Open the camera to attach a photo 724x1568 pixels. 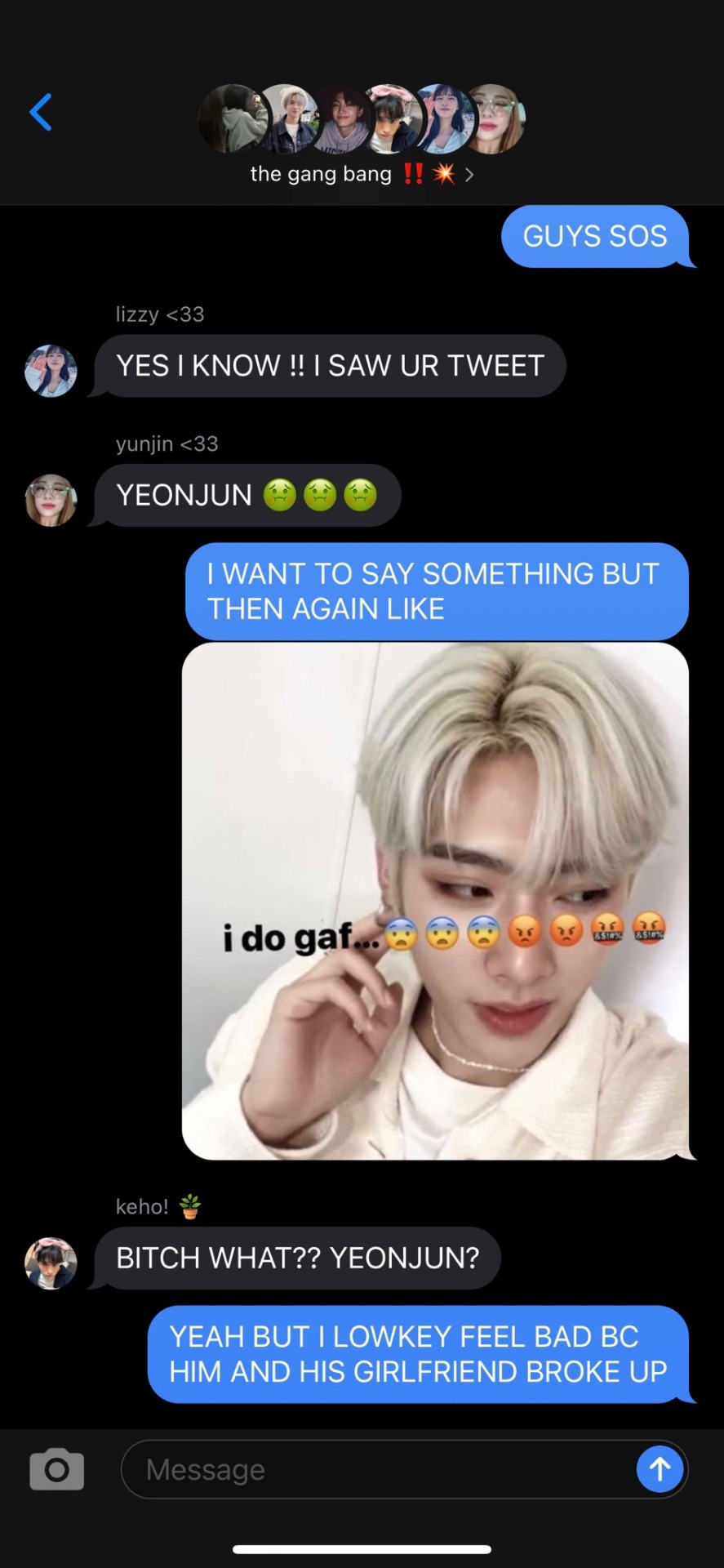(x=56, y=1469)
